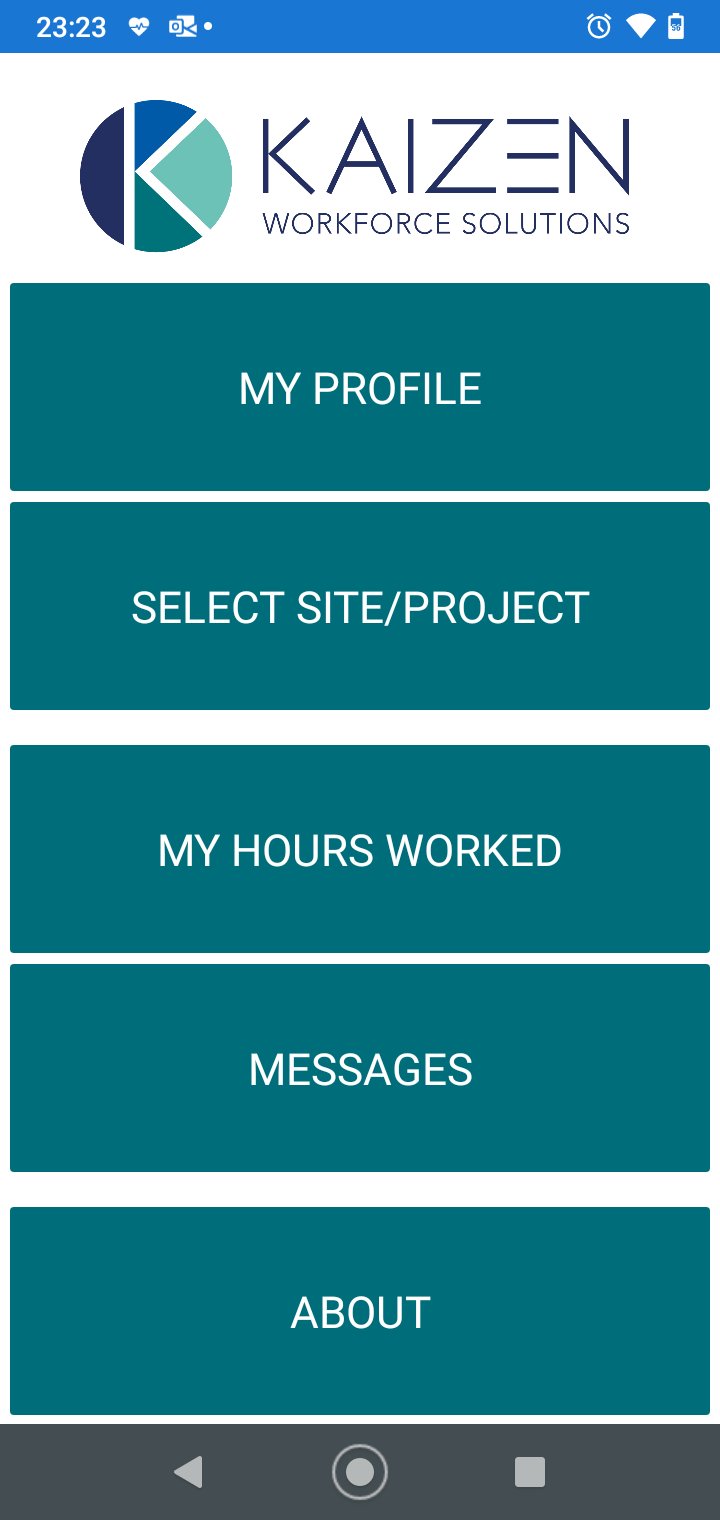
Task: Tap the Wi-Fi status icon
Action: click(x=640, y=27)
